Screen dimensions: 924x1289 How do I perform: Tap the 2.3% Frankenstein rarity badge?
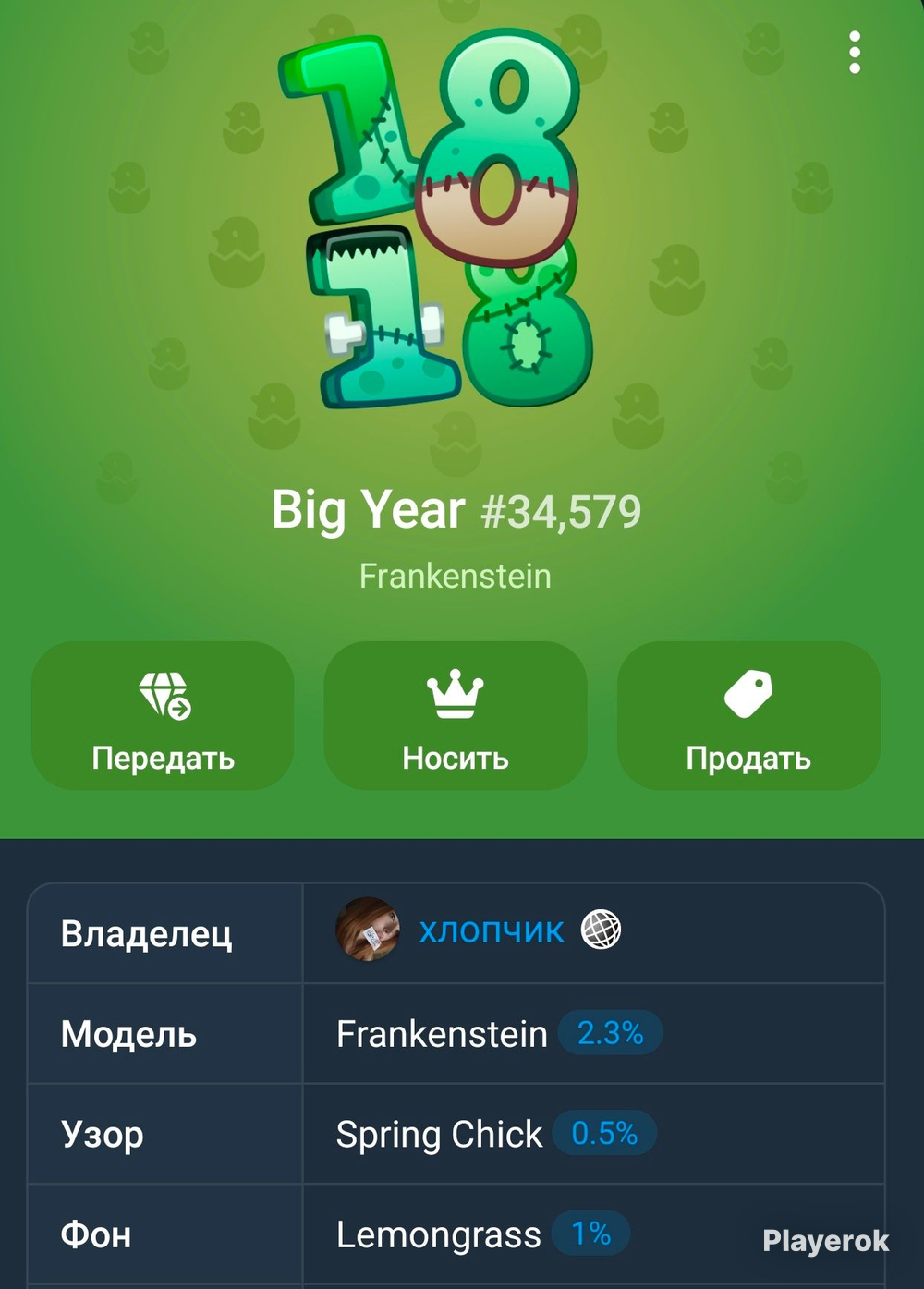[610, 1033]
